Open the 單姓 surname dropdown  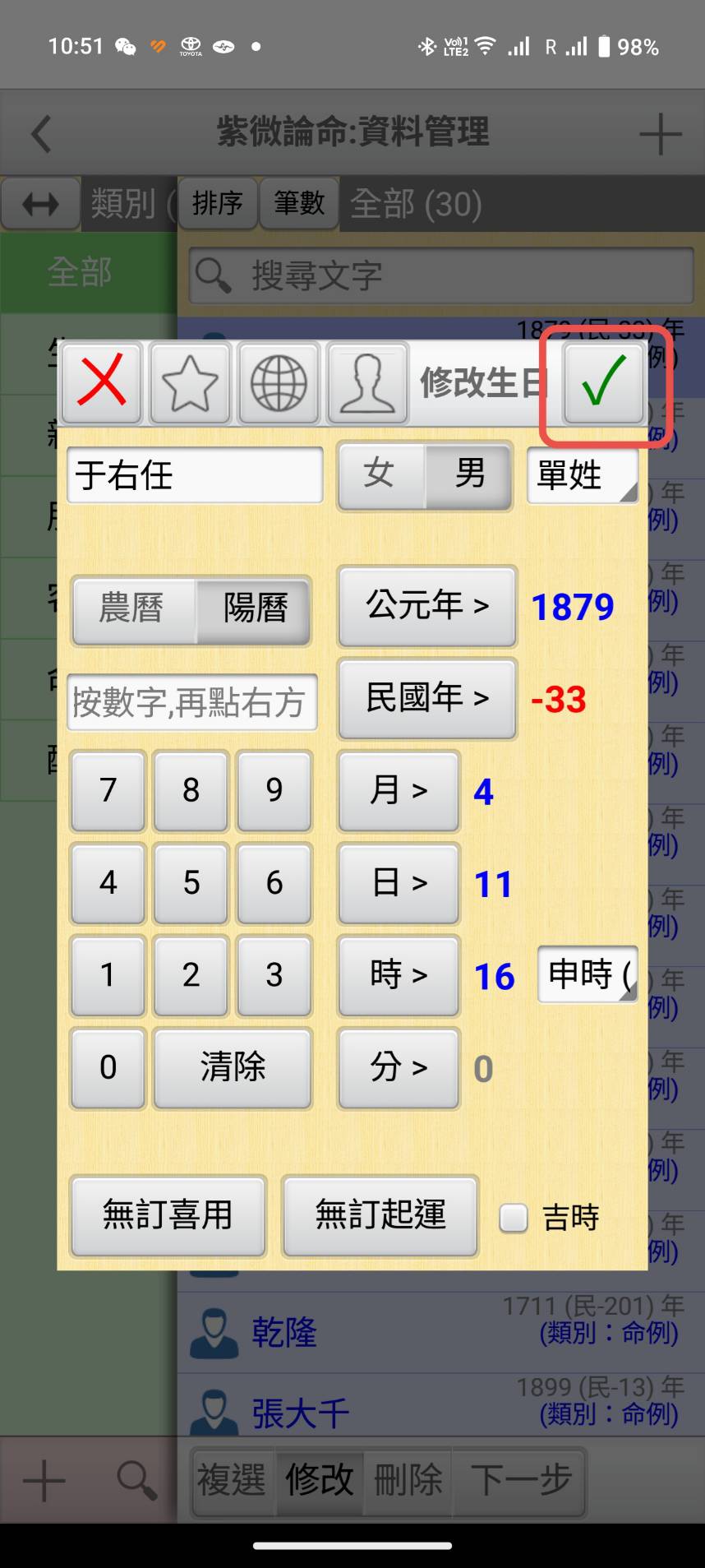(x=583, y=475)
